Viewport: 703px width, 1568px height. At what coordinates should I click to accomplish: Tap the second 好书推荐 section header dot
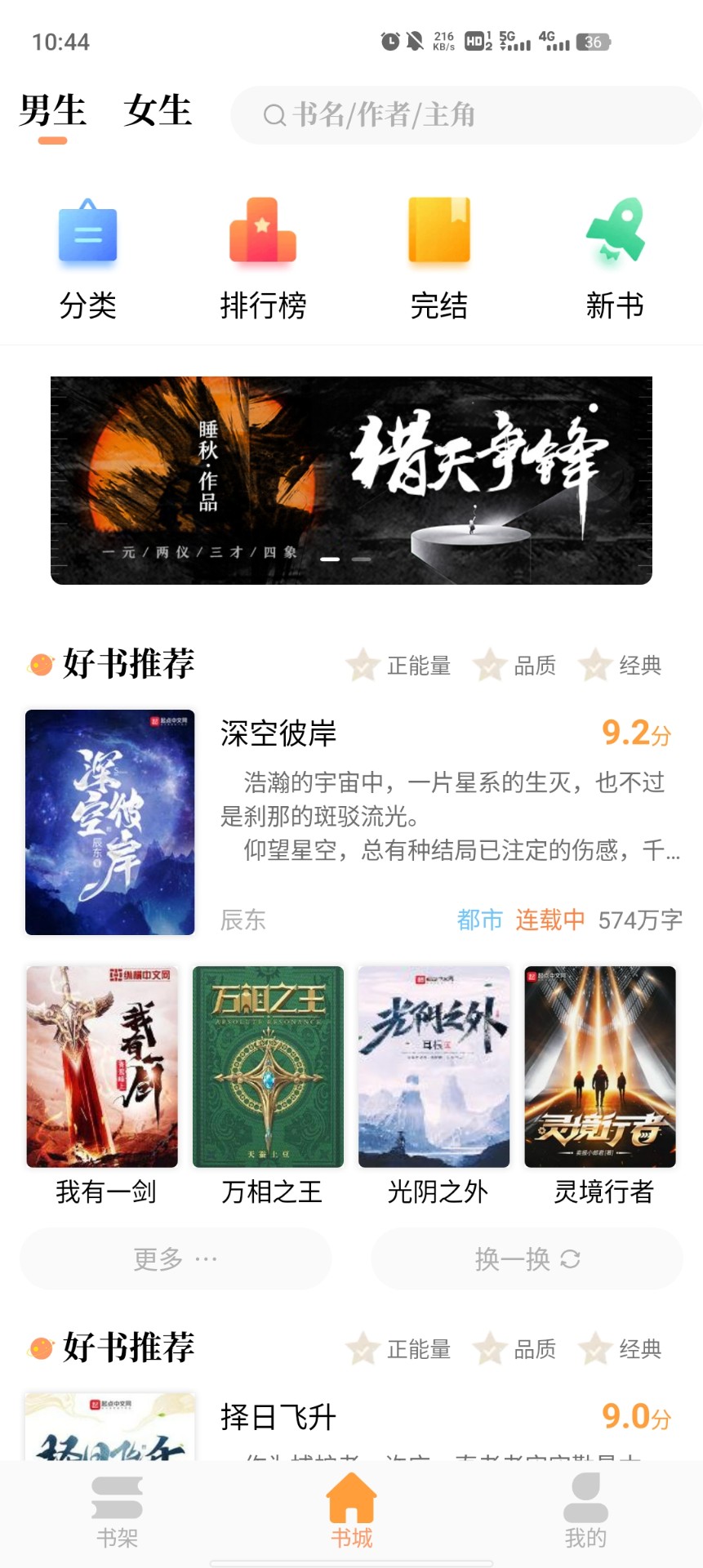[x=40, y=1346]
